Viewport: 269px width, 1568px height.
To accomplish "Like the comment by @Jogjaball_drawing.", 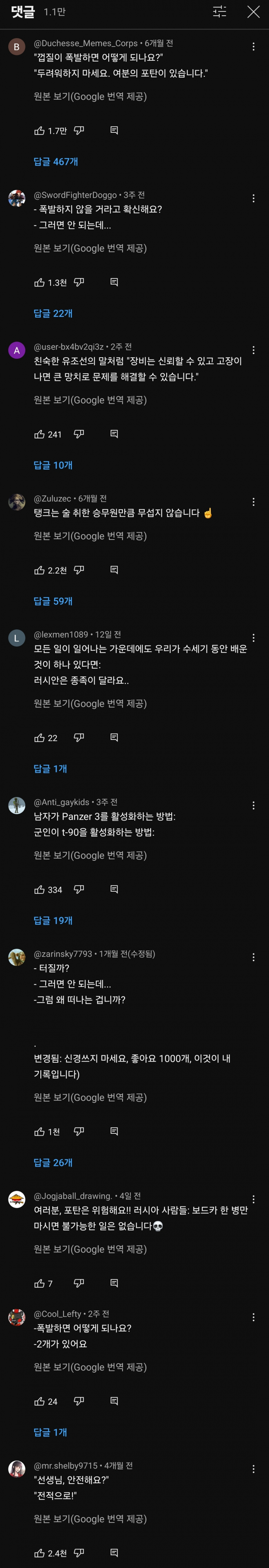I will tap(40, 1283).
